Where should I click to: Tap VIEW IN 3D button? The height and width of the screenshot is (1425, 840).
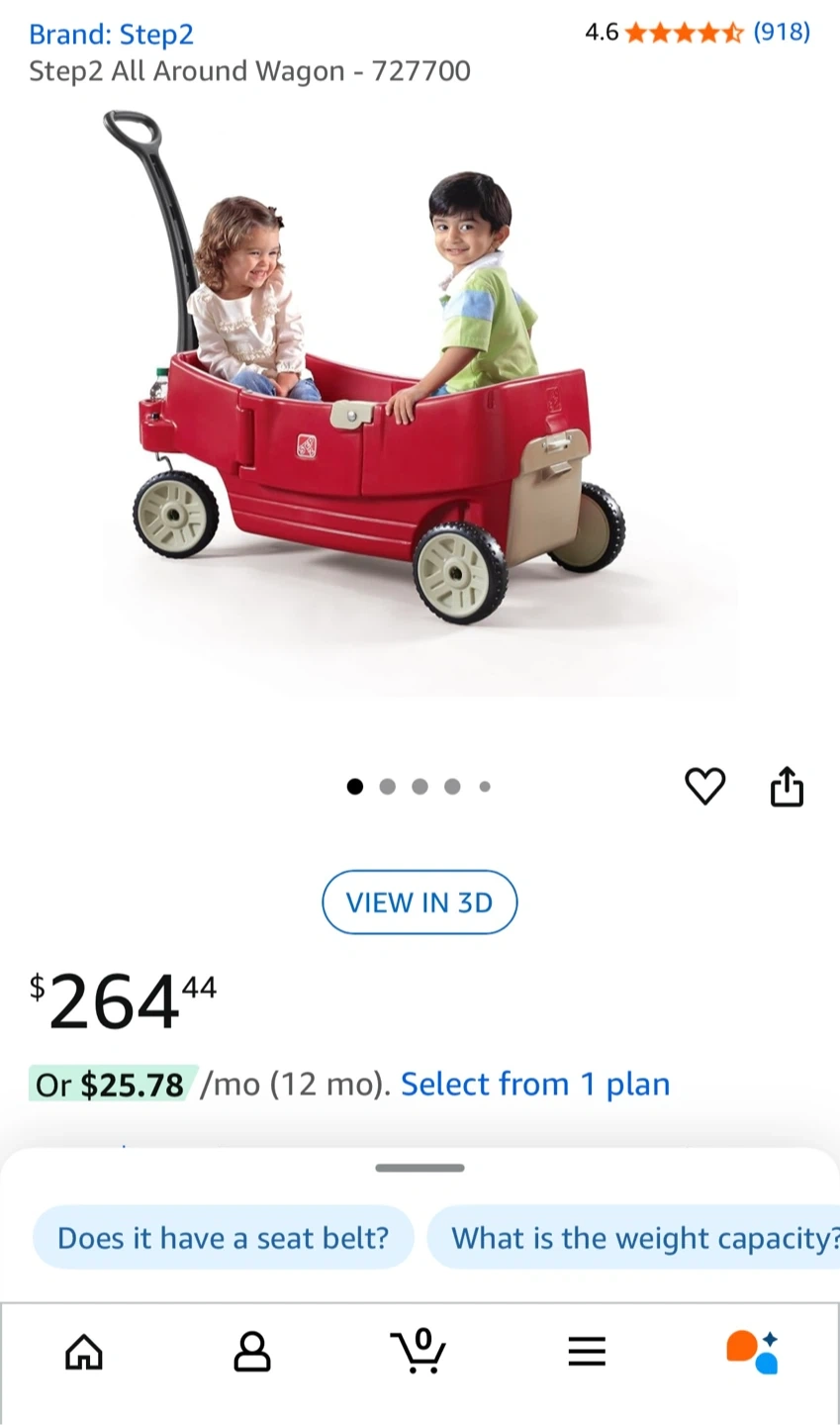(420, 902)
